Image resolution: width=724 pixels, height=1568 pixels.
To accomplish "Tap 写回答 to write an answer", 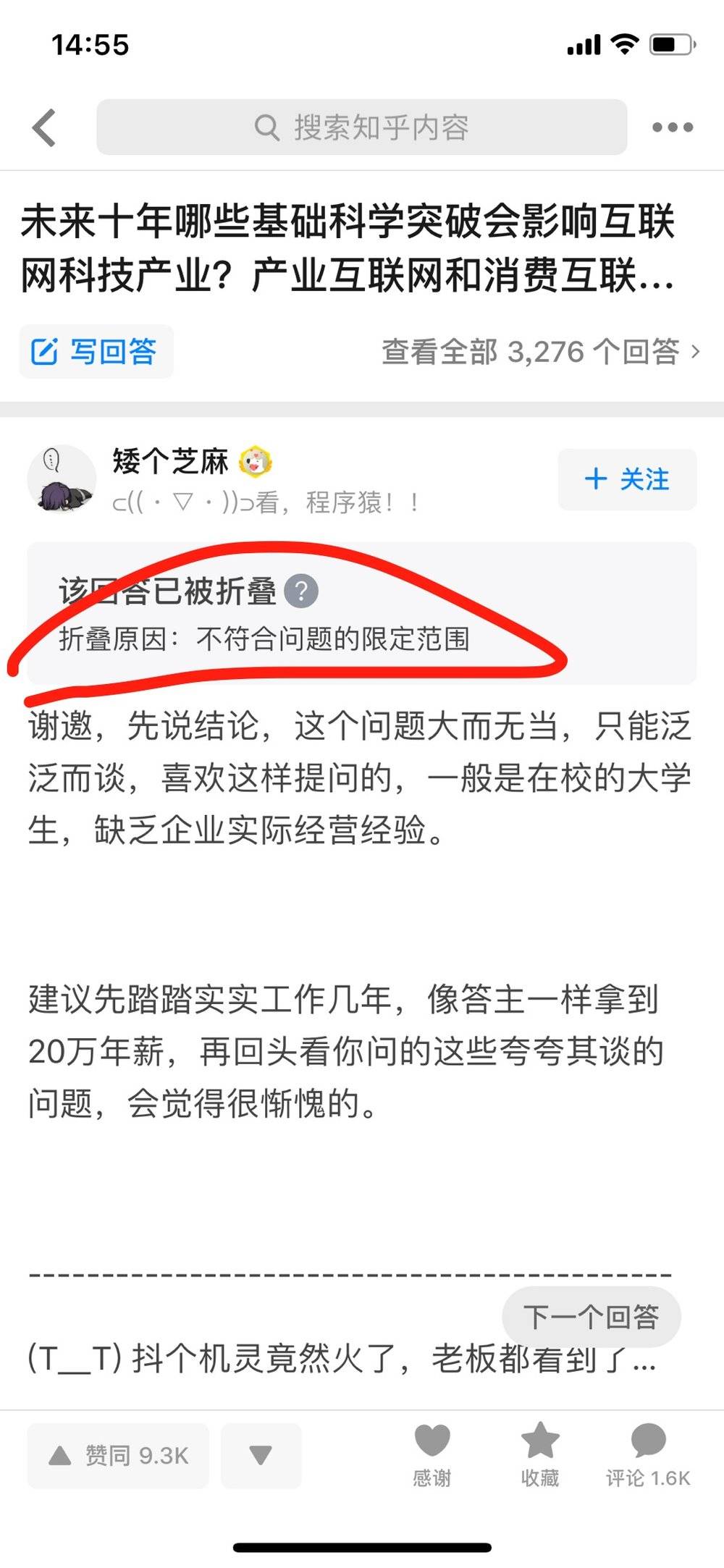I will coord(96,352).
